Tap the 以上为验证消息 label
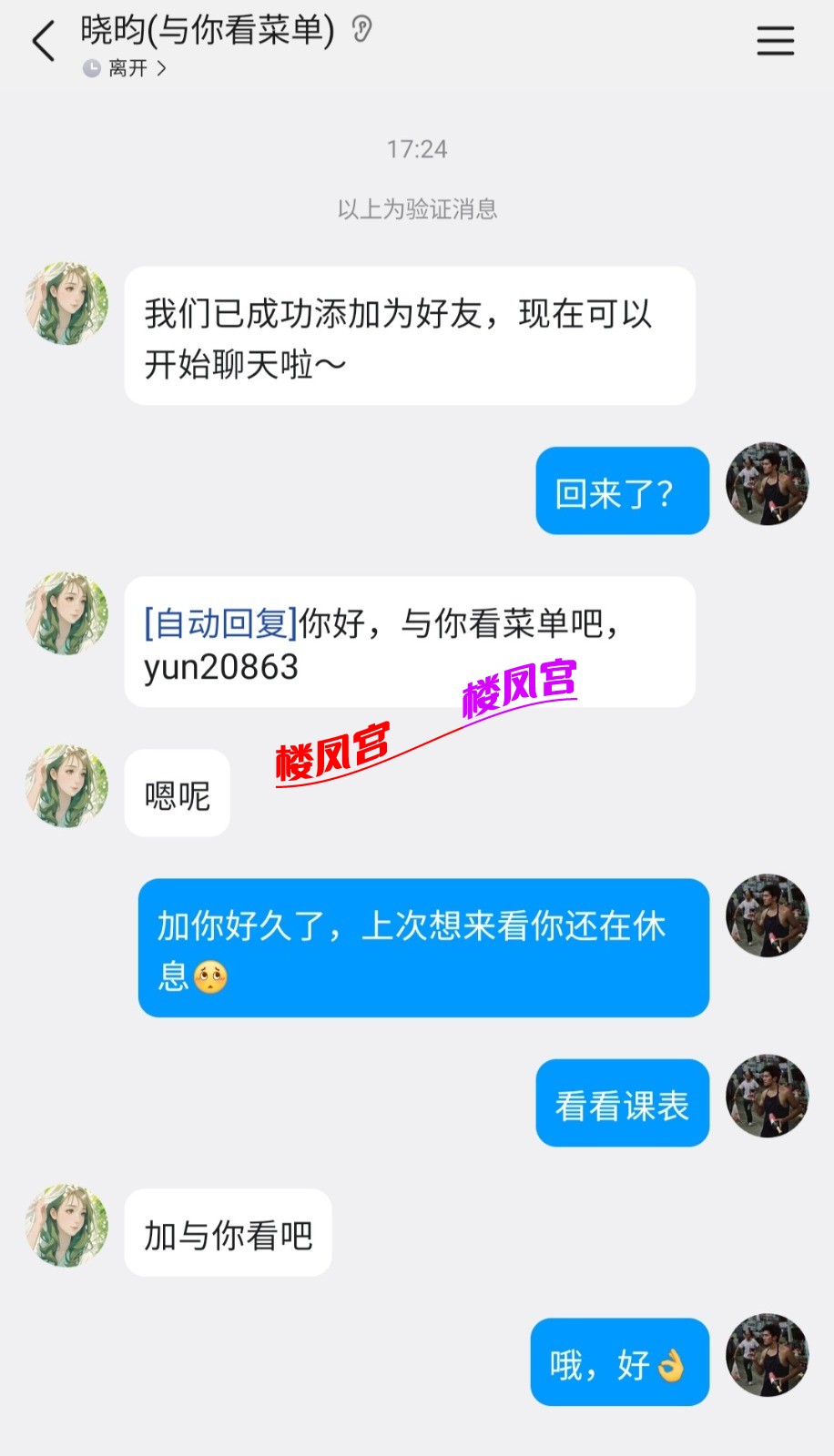The image size is (834, 1456). [417, 208]
